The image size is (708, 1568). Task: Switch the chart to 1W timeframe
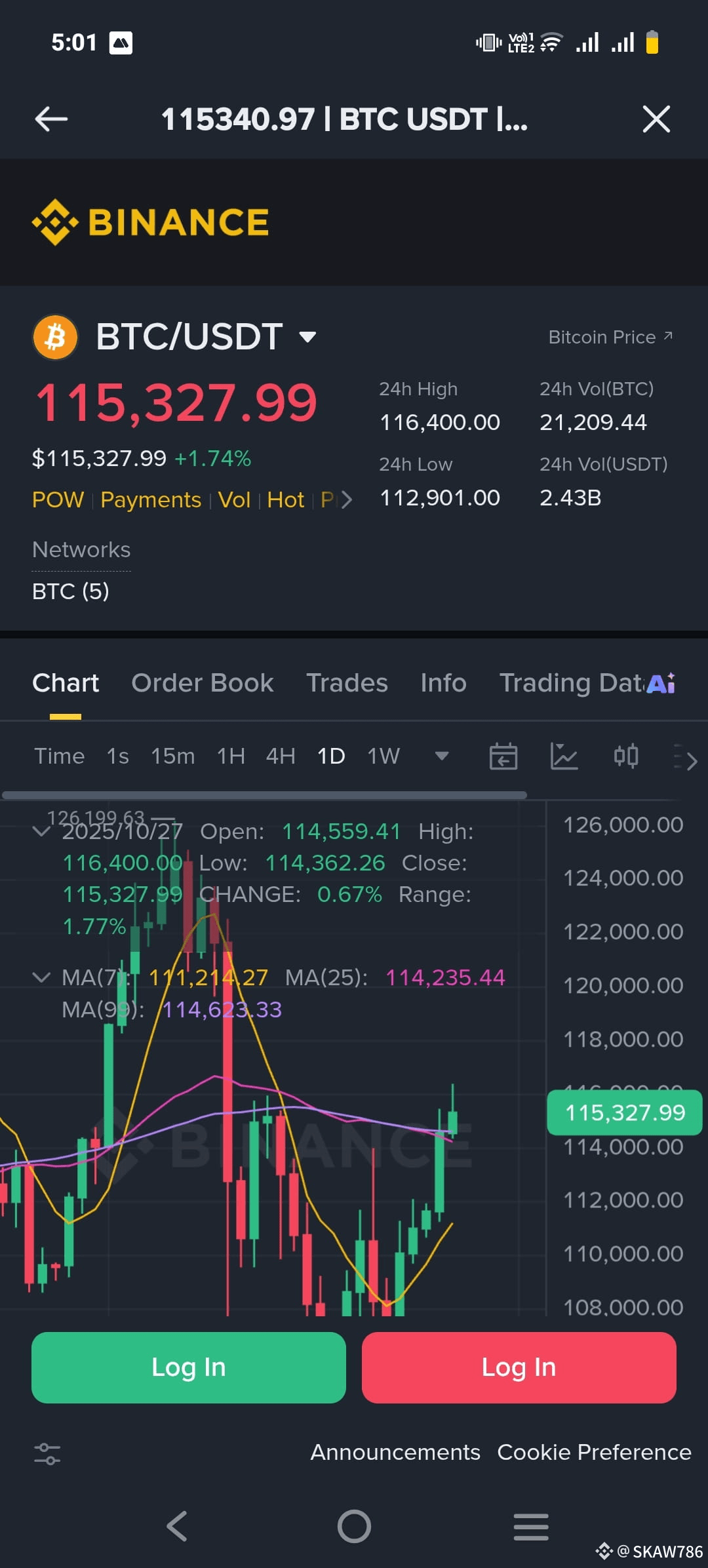point(383,756)
